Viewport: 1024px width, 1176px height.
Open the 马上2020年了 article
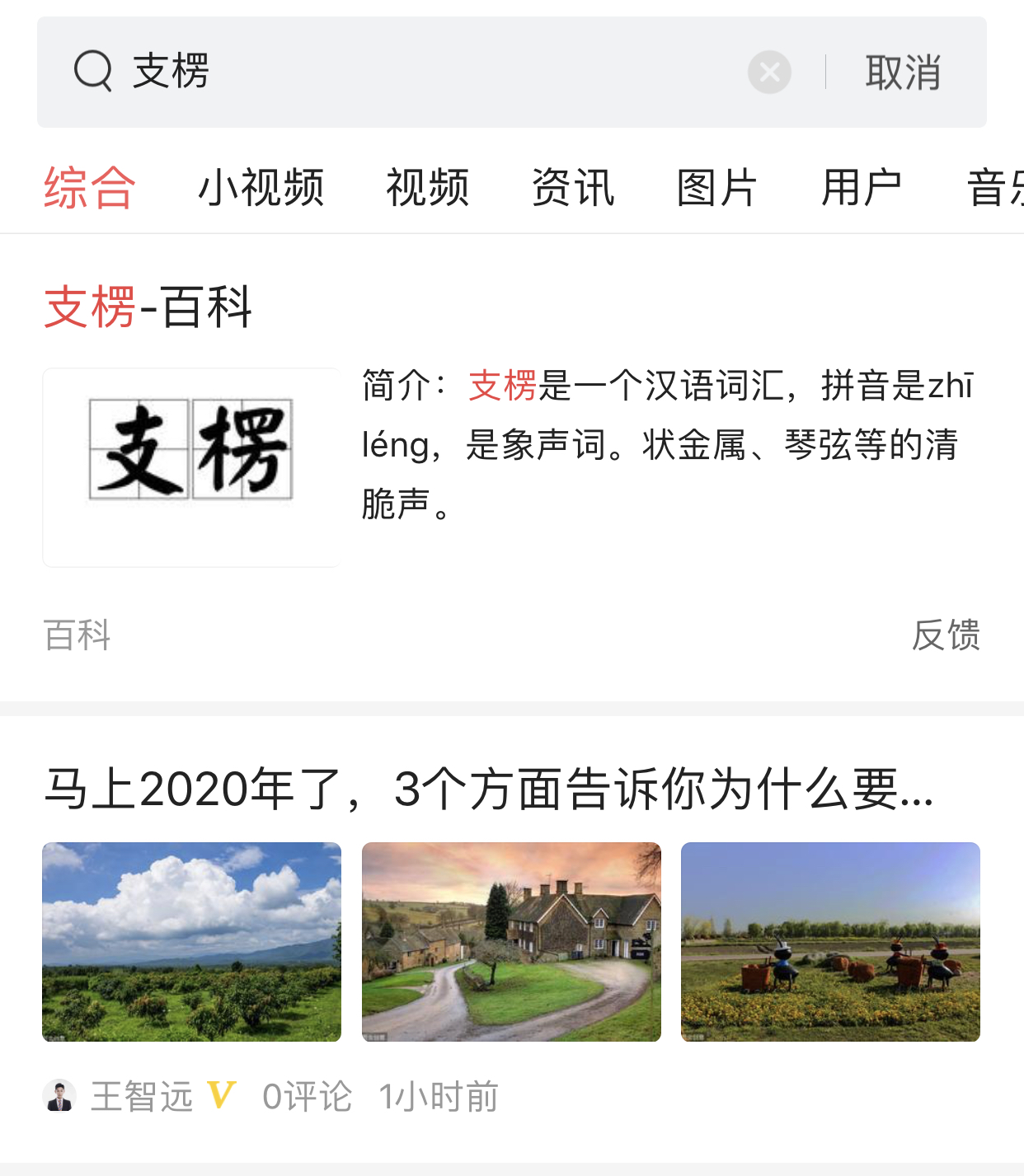(488, 791)
